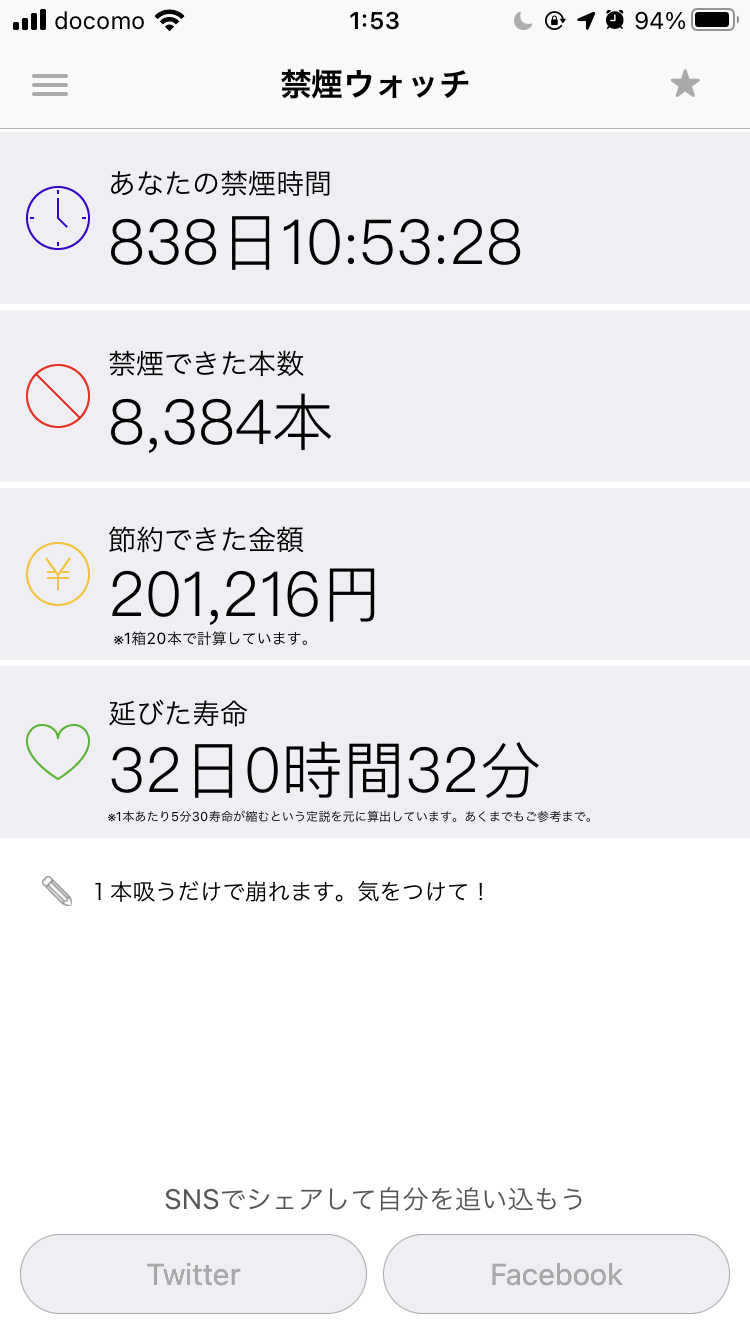
Task: Share progress on Twitter
Action: click(194, 1274)
